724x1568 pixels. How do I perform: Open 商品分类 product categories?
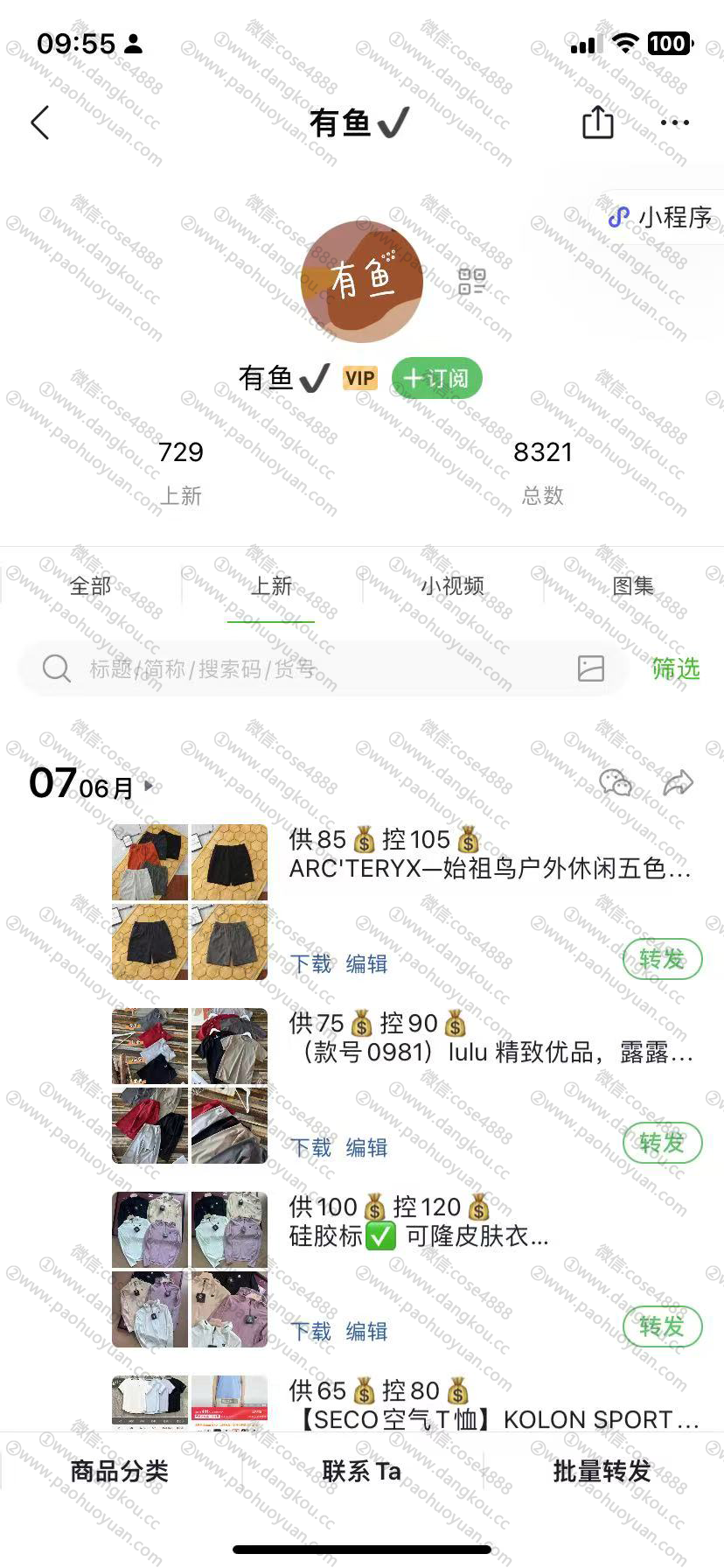pos(120,1471)
